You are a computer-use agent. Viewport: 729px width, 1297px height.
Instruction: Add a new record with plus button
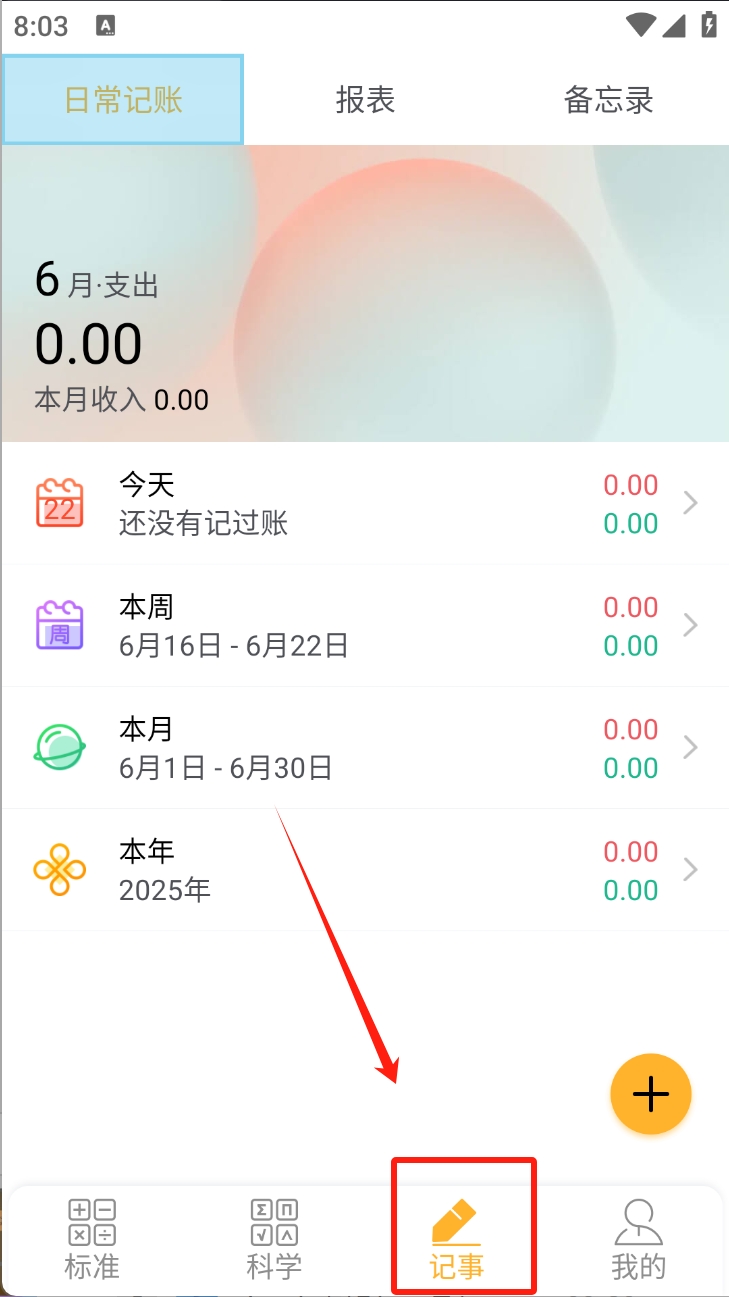[x=651, y=1094]
